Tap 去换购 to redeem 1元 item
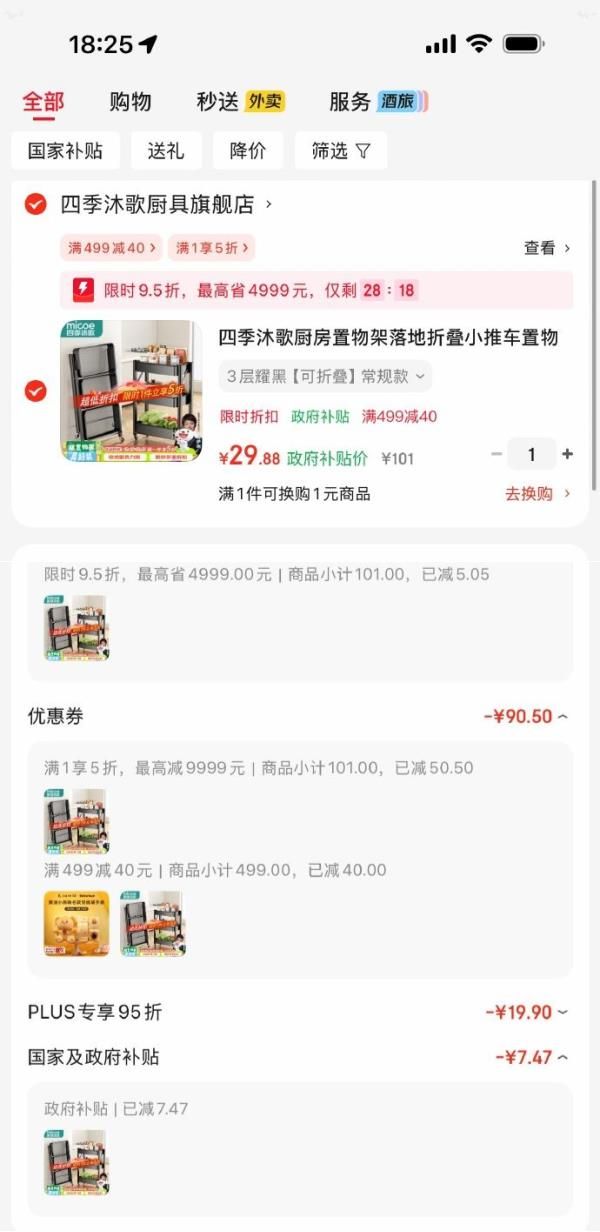The height and width of the screenshot is (1232, 600). [537, 493]
